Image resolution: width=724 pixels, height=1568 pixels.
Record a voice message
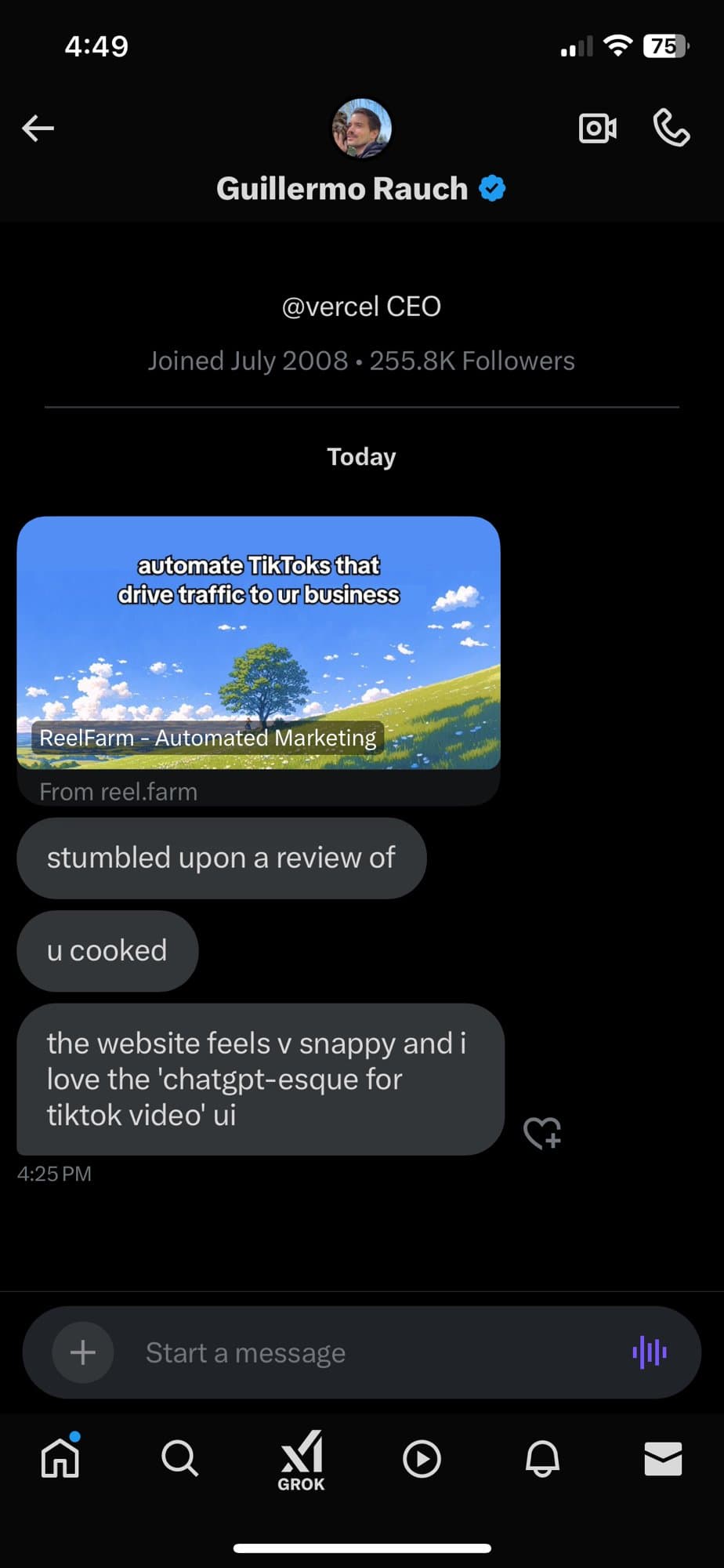[650, 1352]
